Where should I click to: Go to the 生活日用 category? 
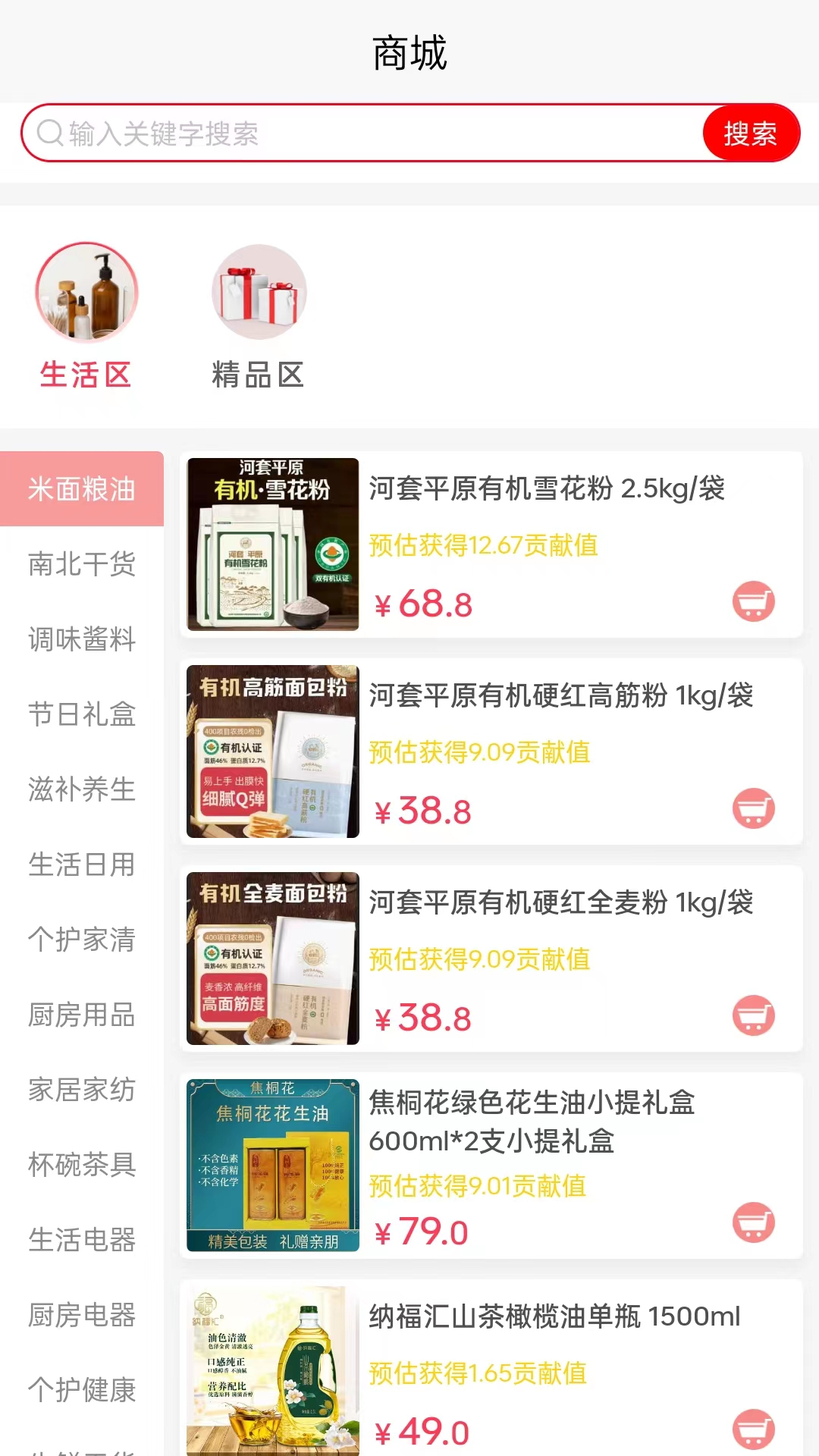click(x=82, y=864)
